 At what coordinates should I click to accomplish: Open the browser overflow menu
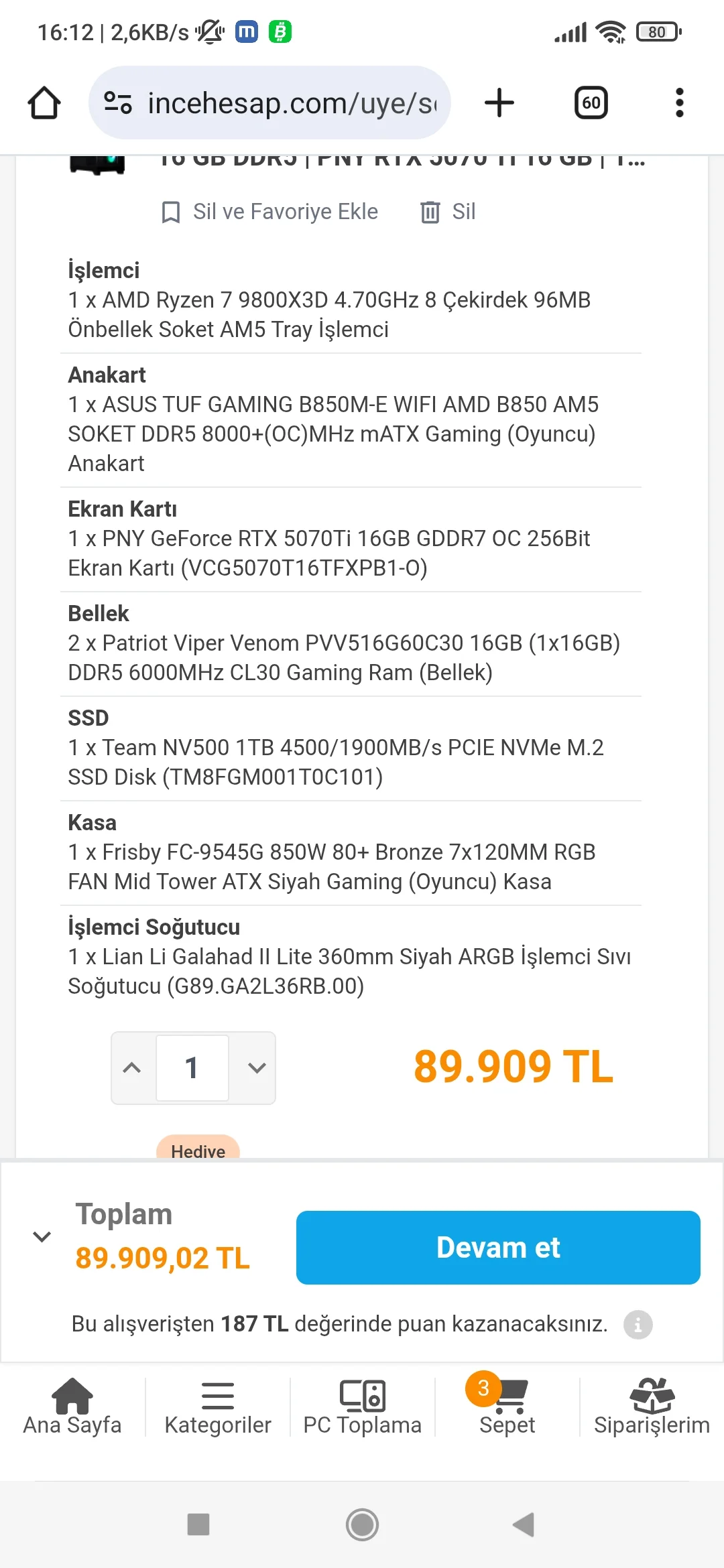pyautogui.click(x=679, y=103)
